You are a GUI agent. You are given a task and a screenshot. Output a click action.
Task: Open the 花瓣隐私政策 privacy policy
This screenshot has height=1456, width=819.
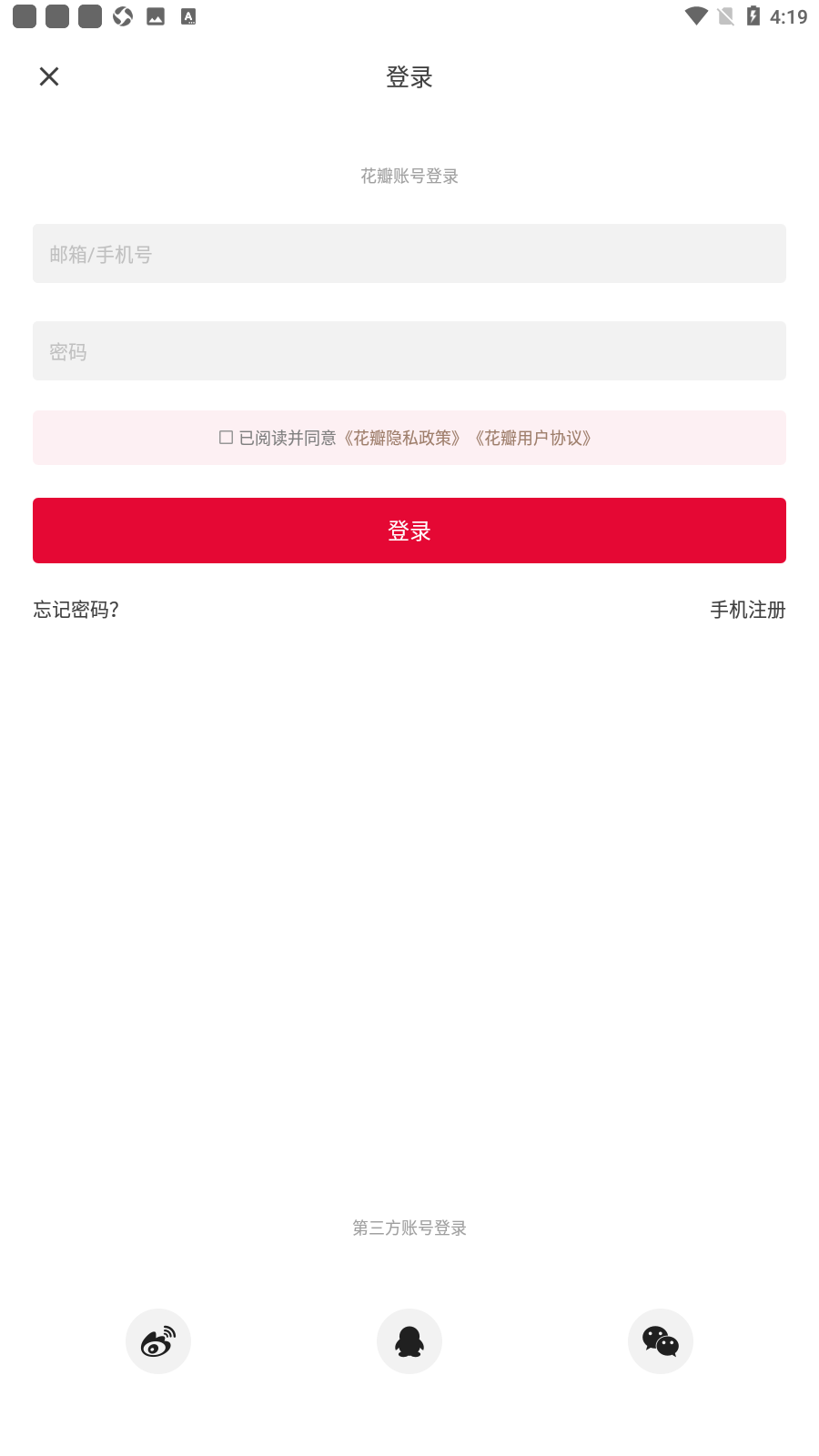click(404, 438)
